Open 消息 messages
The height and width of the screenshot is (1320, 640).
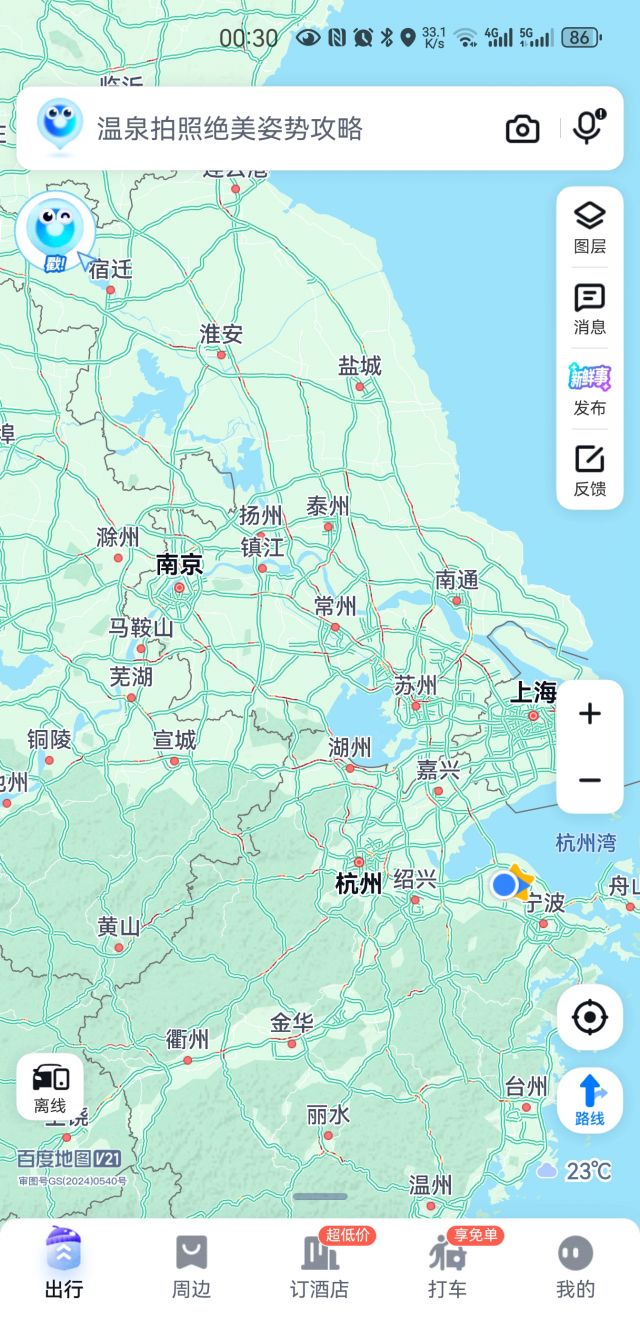tap(590, 309)
